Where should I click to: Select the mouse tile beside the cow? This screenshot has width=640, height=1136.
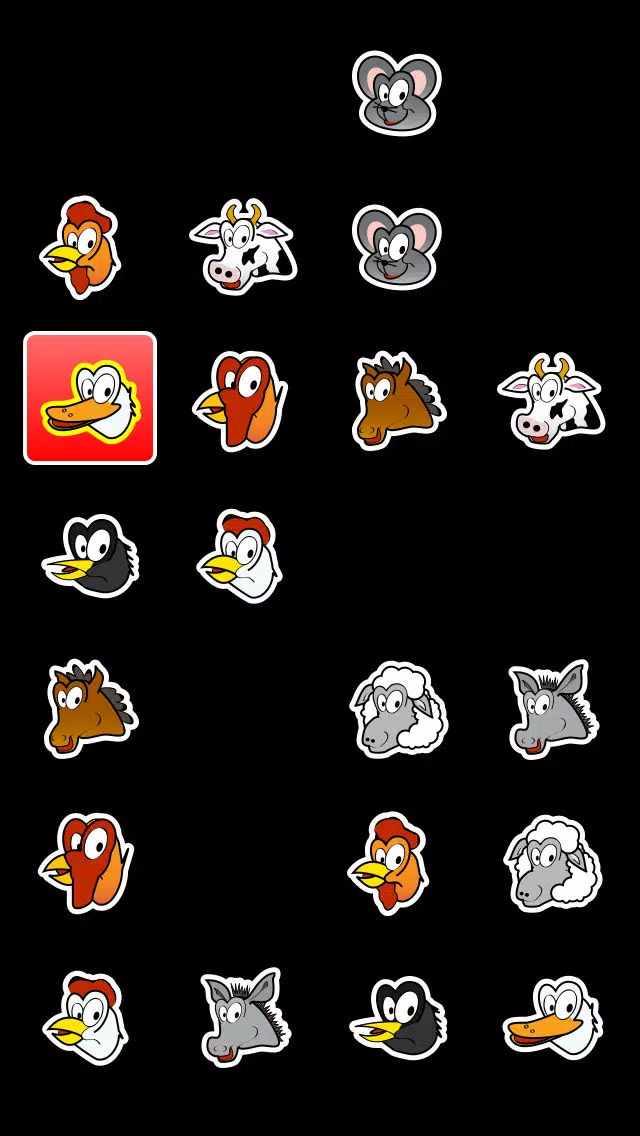click(x=396, y=246)
